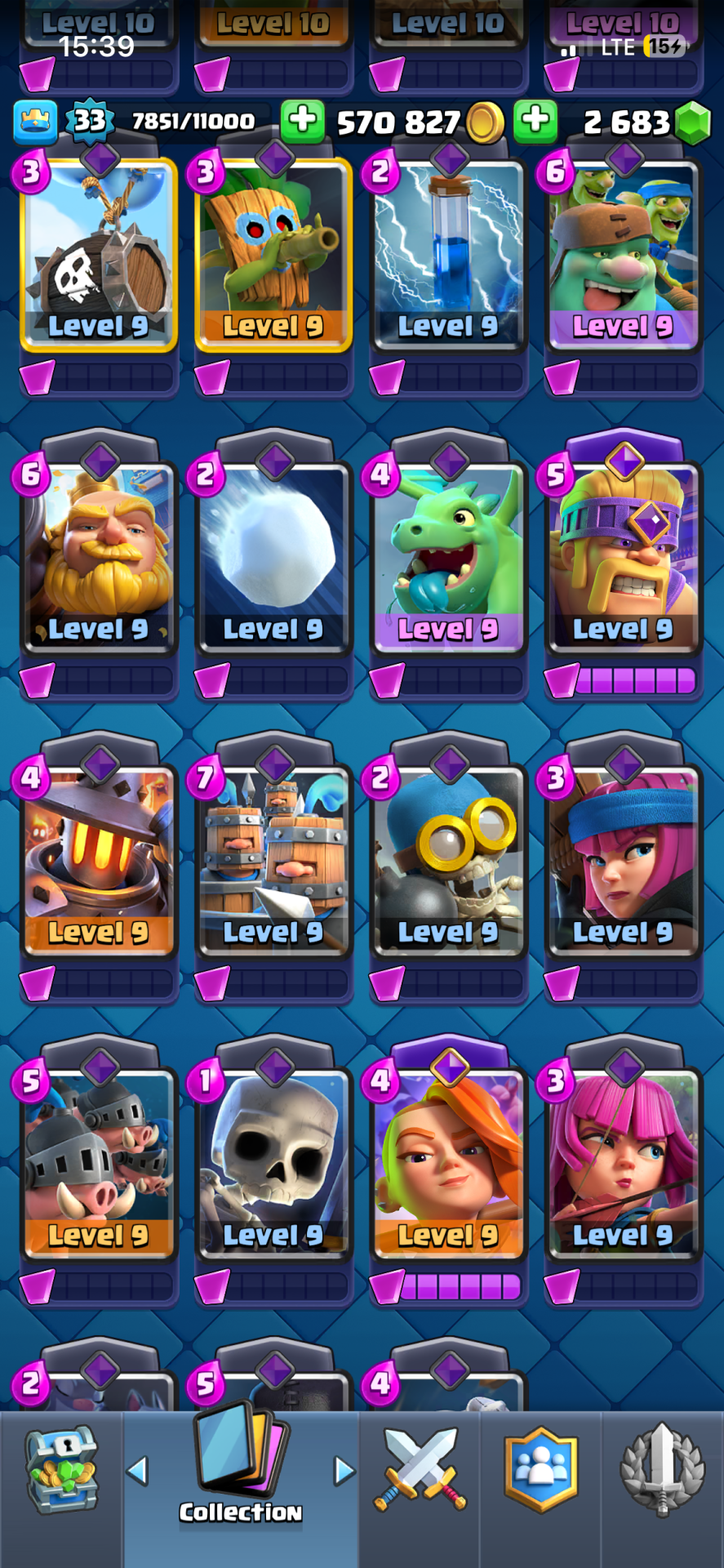Open the King level 33 badge
The width and height of the screenshot is (724, 1568).
click(89, 122)
